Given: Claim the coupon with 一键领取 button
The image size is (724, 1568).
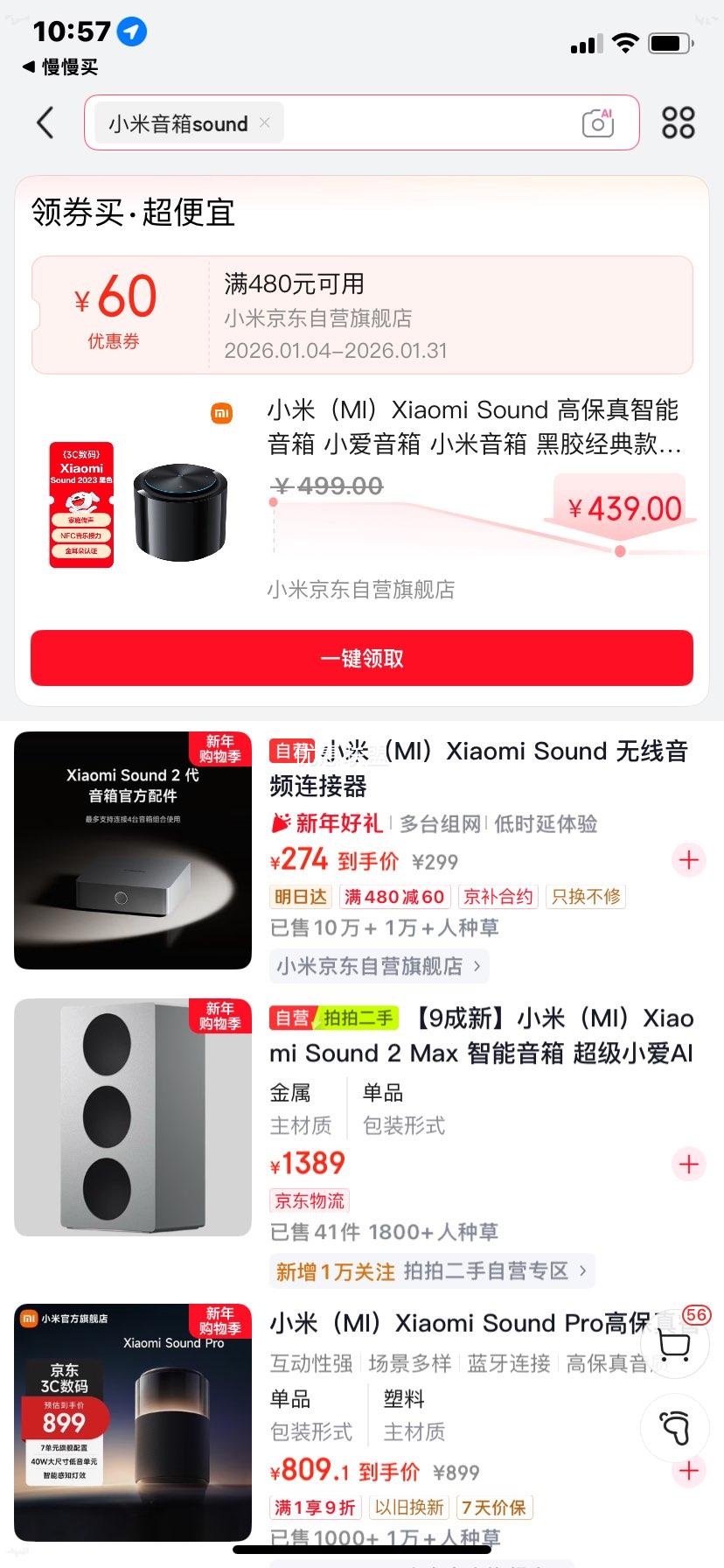Looking at the screenshot, I should click(x=362, y=658).
